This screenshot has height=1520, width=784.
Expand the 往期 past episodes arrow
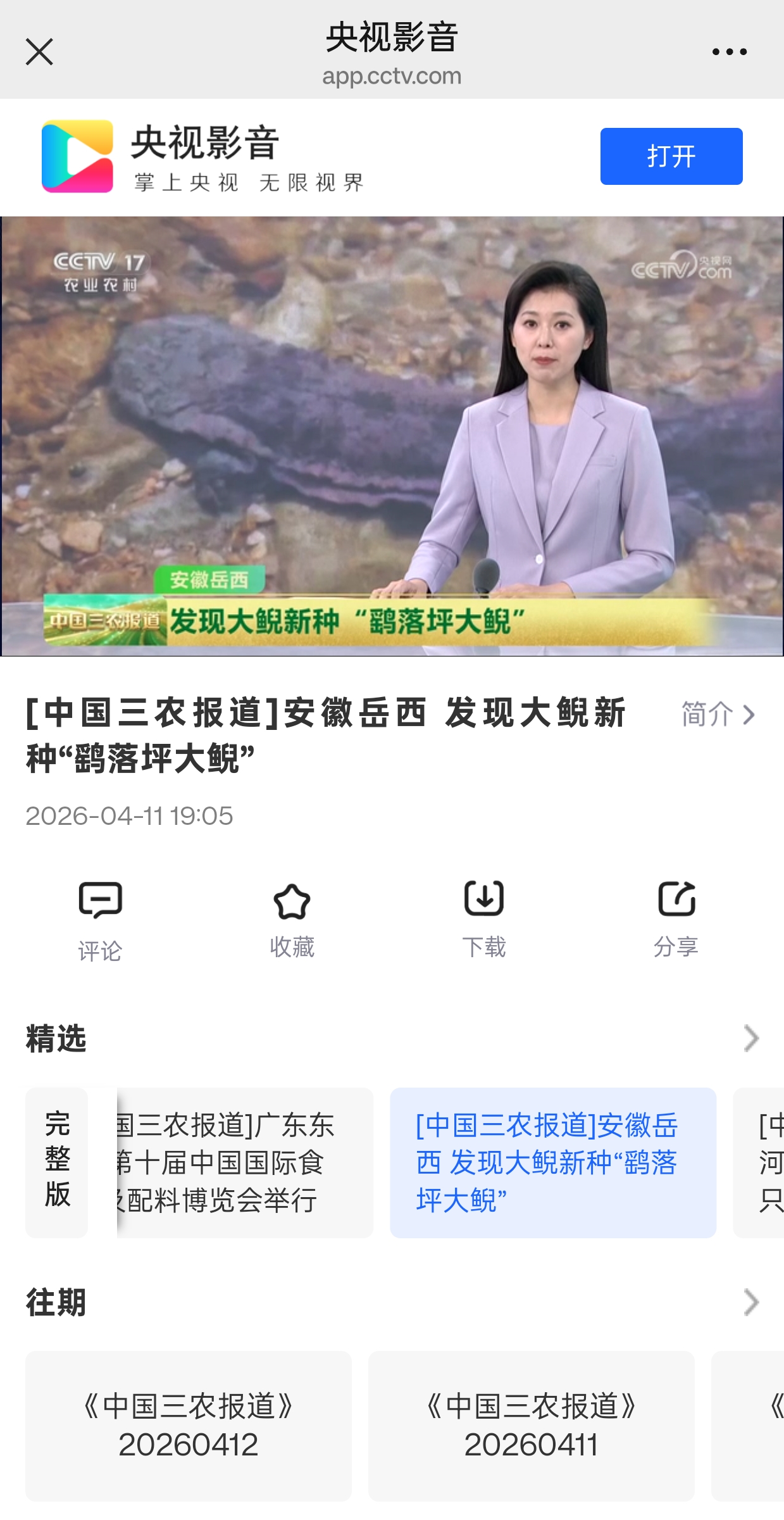[751, 1302]
